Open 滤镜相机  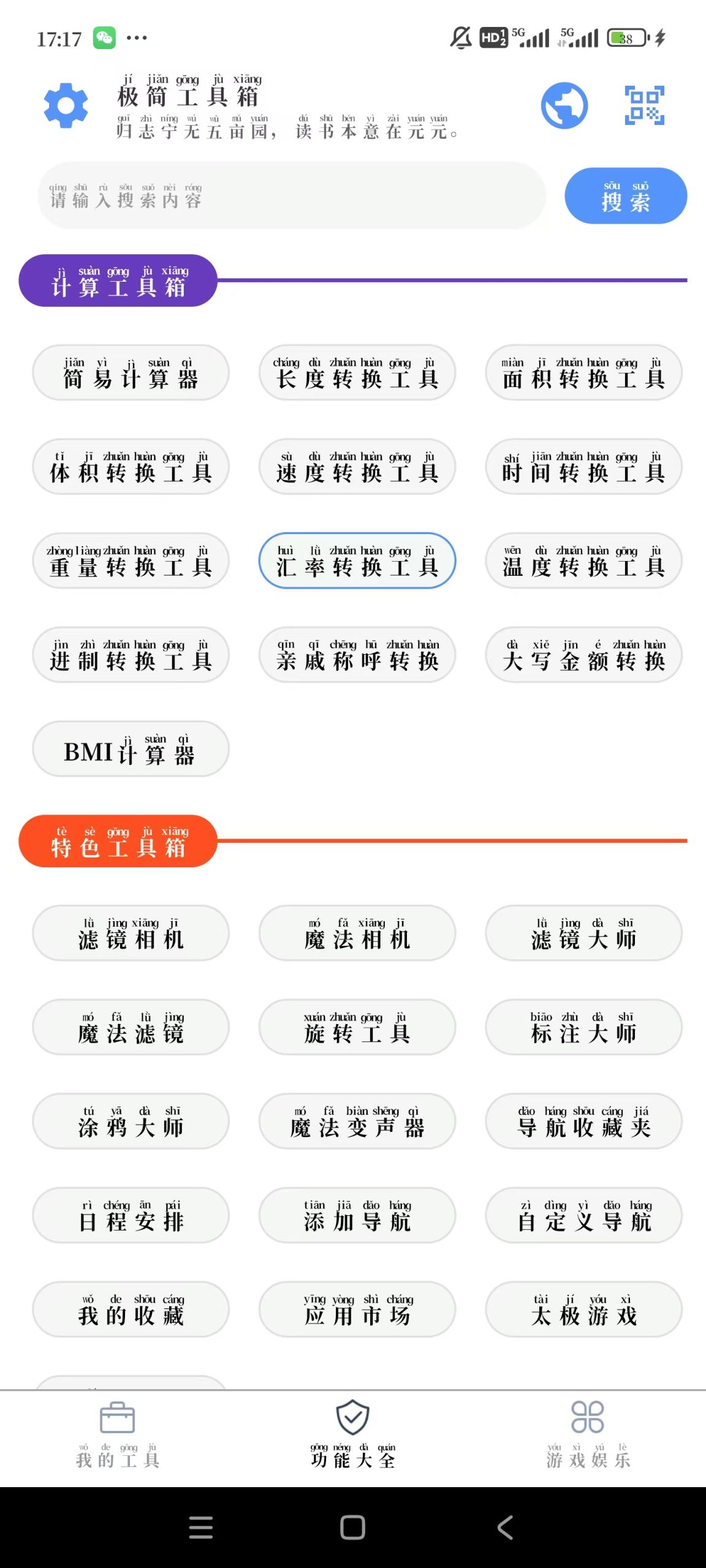[x=131, y=933]
